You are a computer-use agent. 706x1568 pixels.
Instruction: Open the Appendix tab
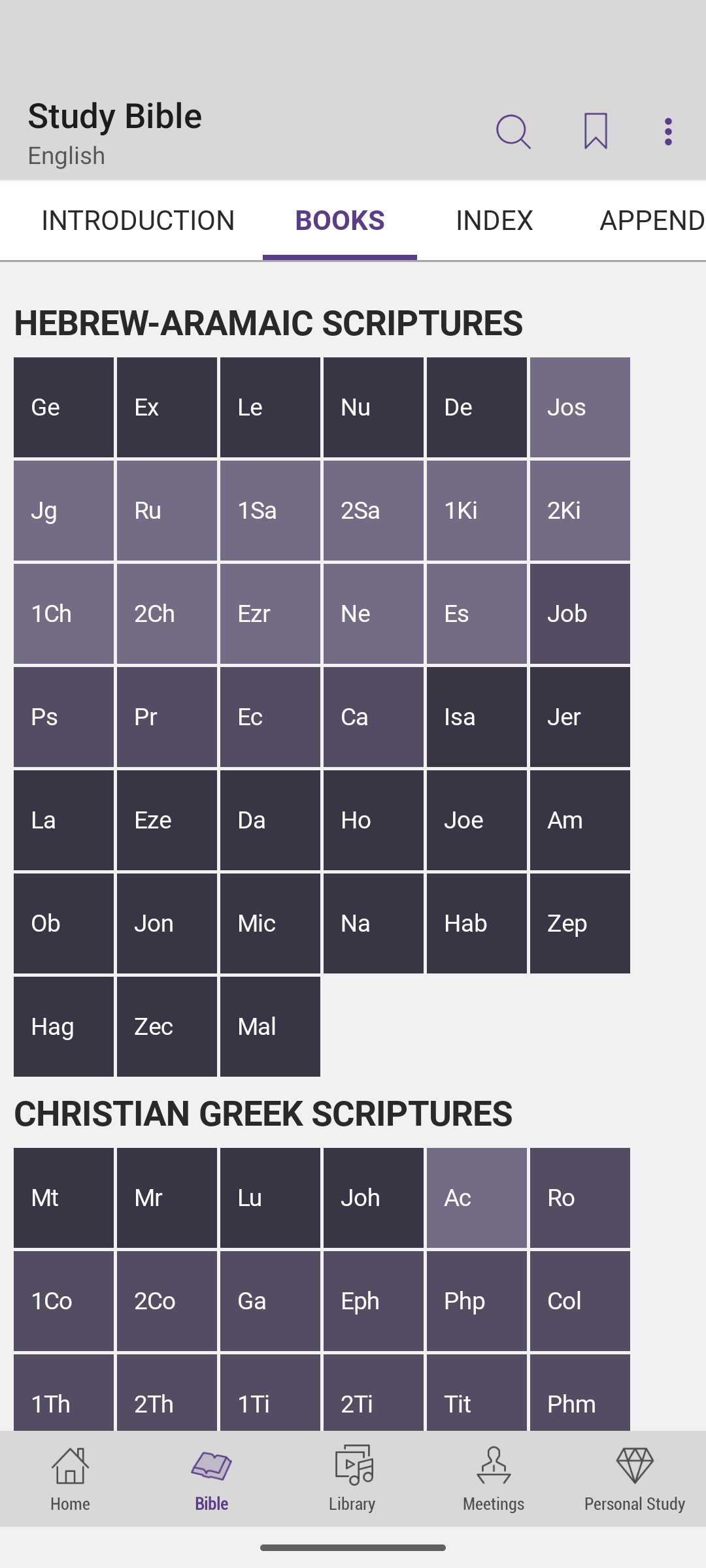tap(651, 221)
